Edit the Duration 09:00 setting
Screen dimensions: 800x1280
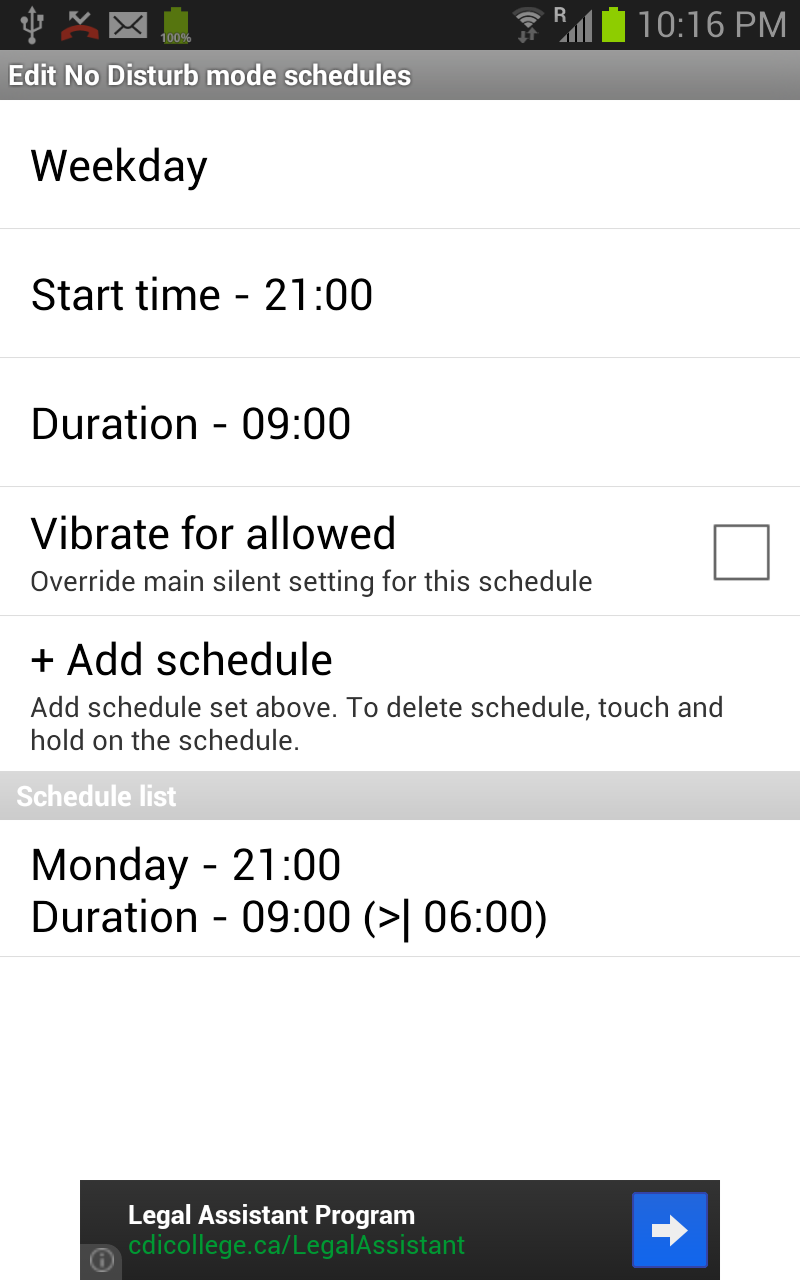(400, 422)
